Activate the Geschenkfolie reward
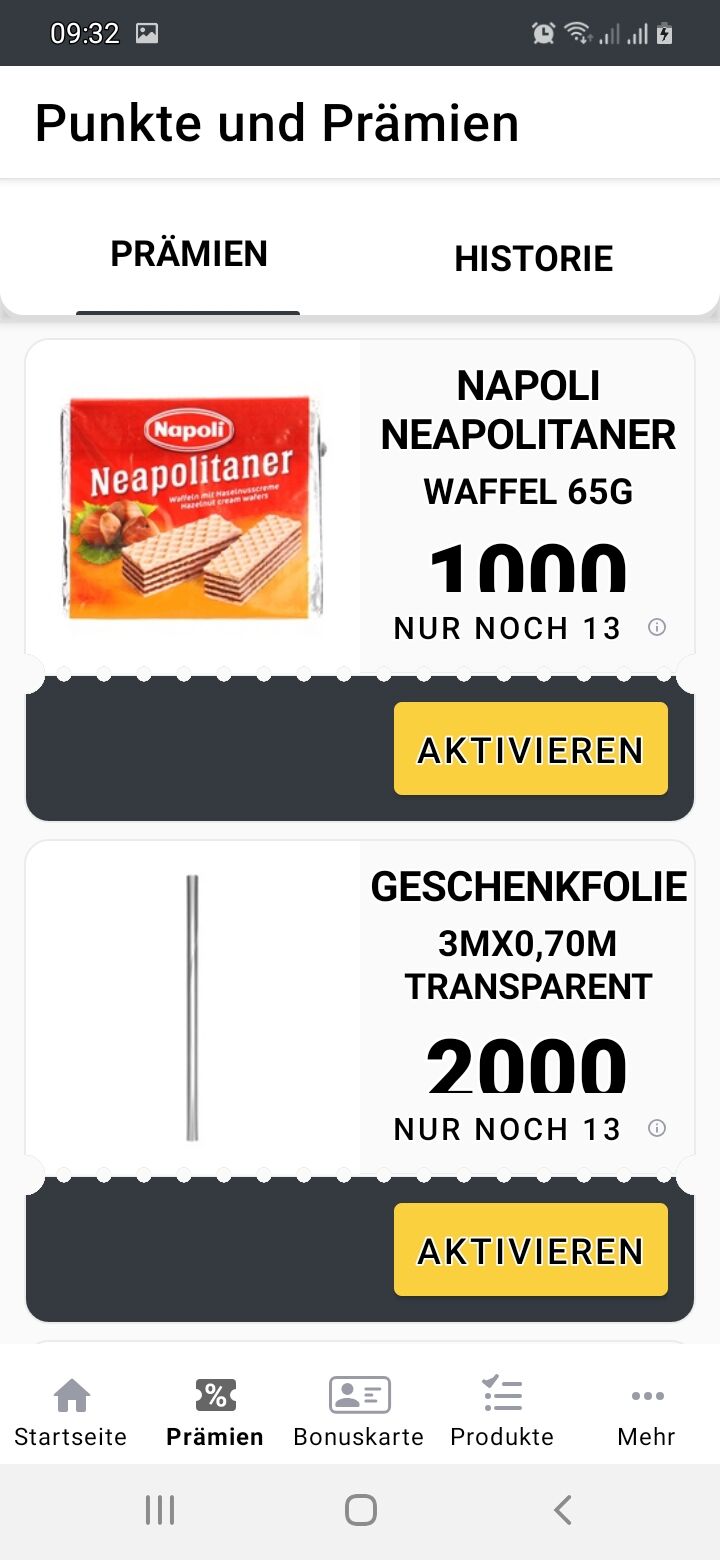The height and width of the screenshot is (1560, 720). 530,1250
